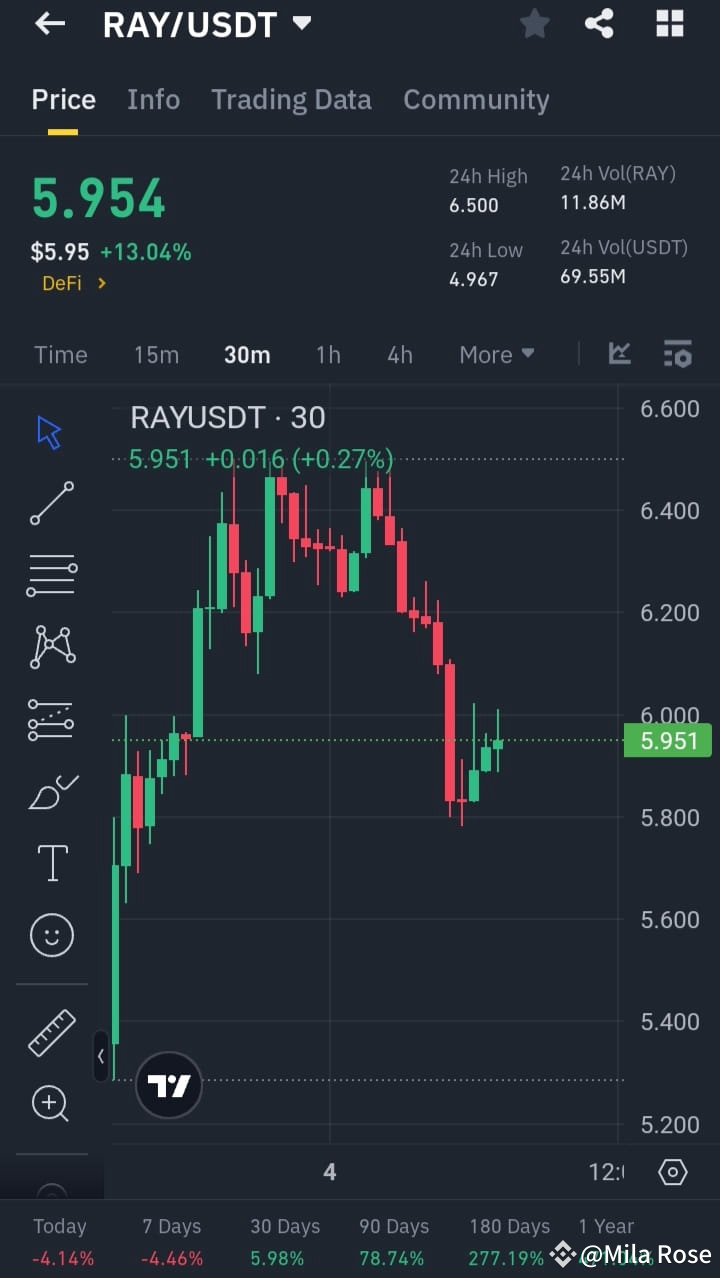This screenshot has width=720, height=1278.
Task: Open the More timeframes dropdown
Action: click(x=496, y=353)
